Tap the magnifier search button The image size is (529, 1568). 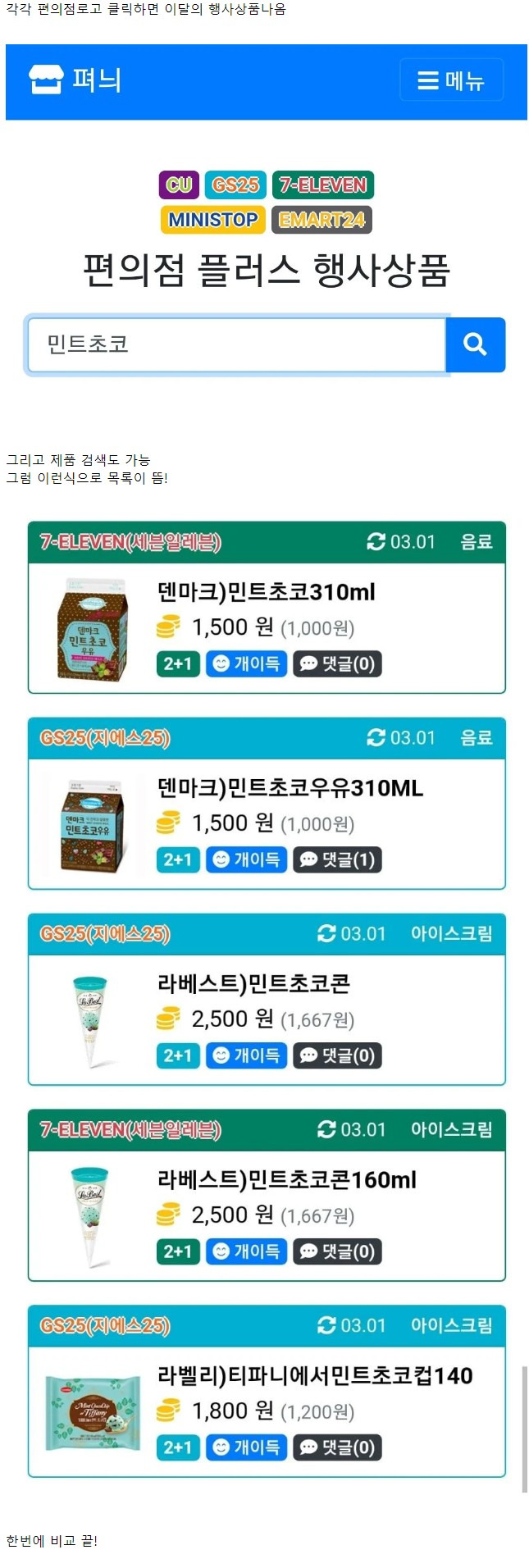[x=476, y=344]
